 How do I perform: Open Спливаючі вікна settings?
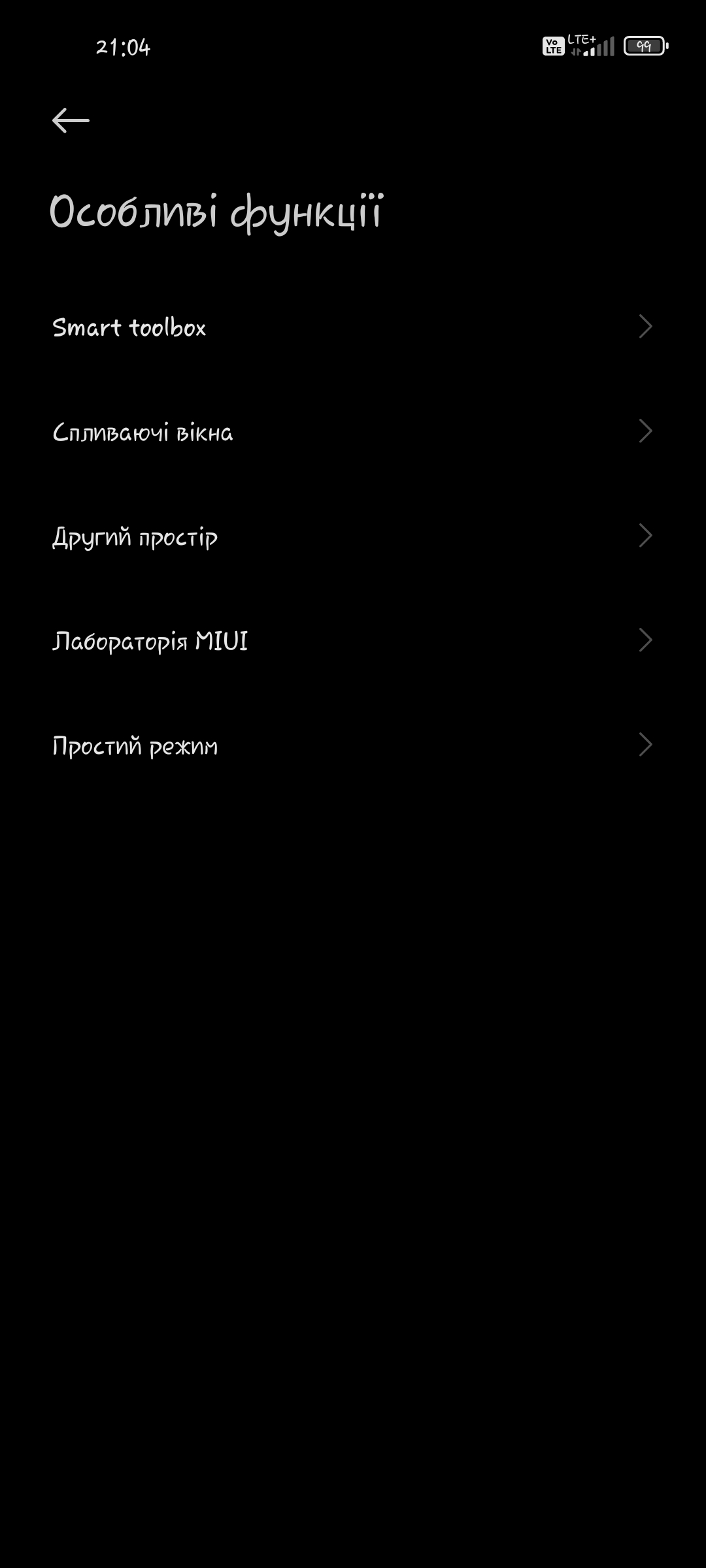click(353, 431)
